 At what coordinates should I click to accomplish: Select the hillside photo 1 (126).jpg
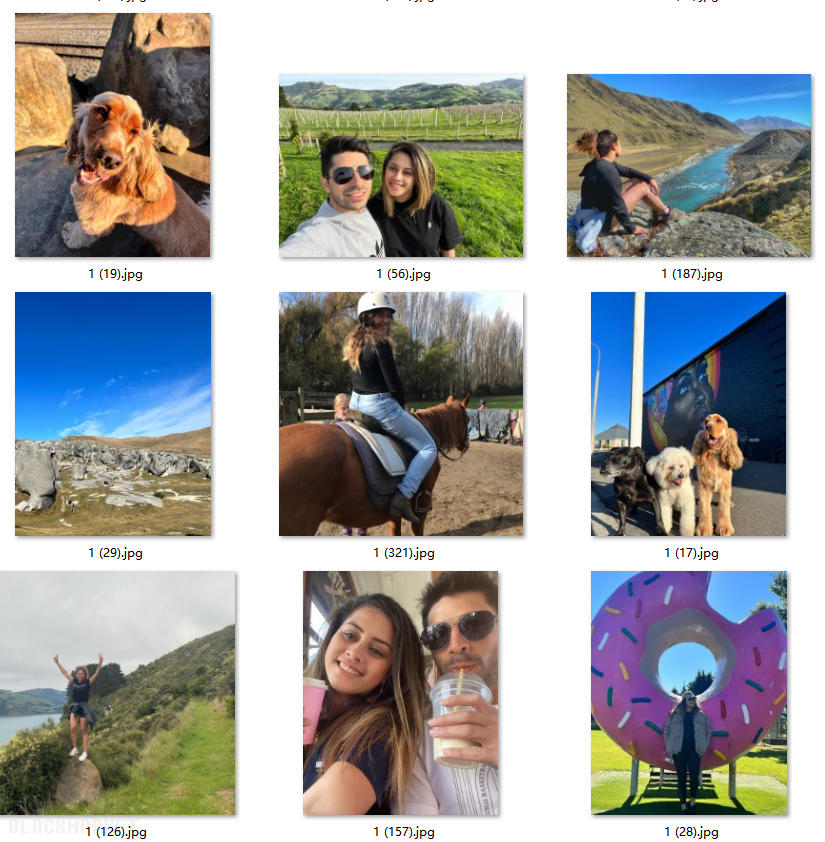[x=117, y=692]
